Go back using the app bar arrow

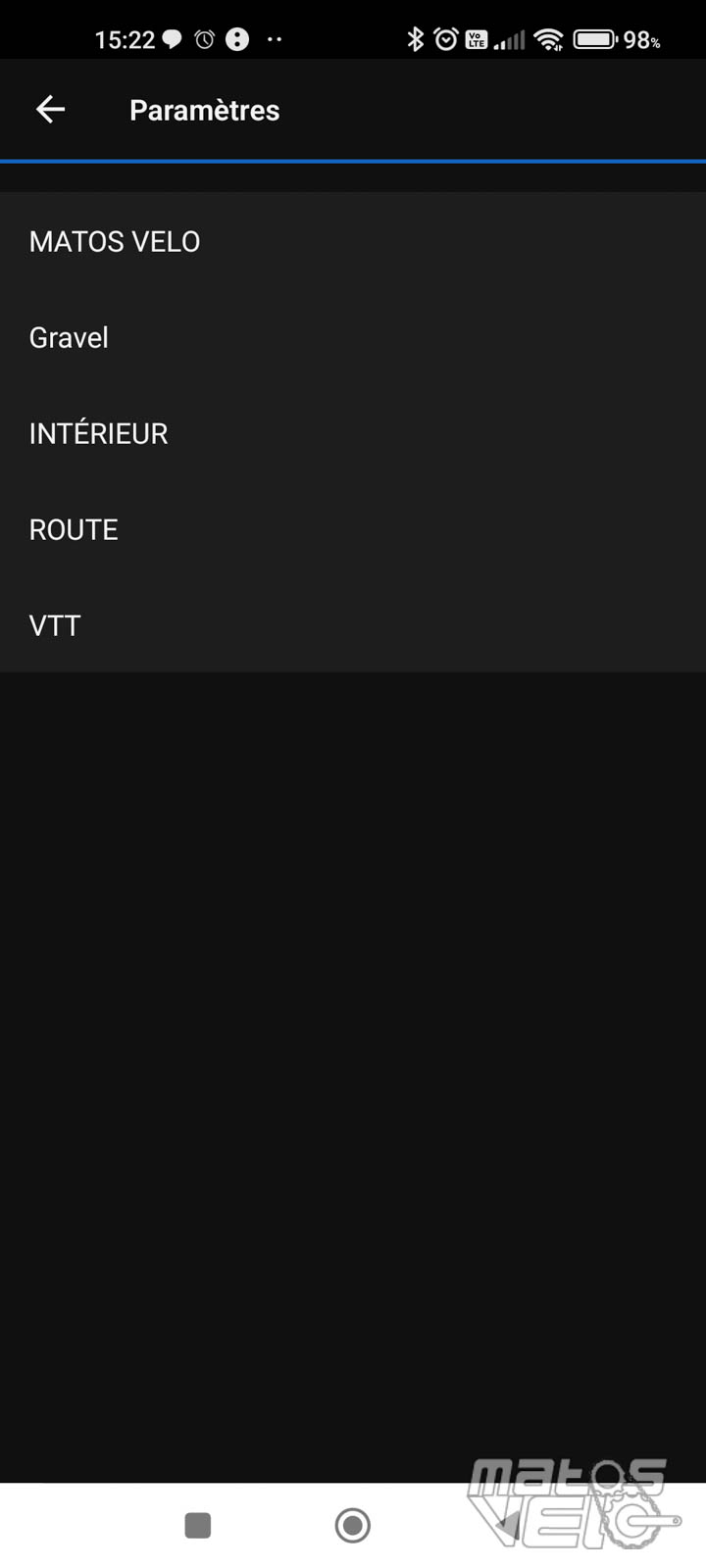point(51,110)
